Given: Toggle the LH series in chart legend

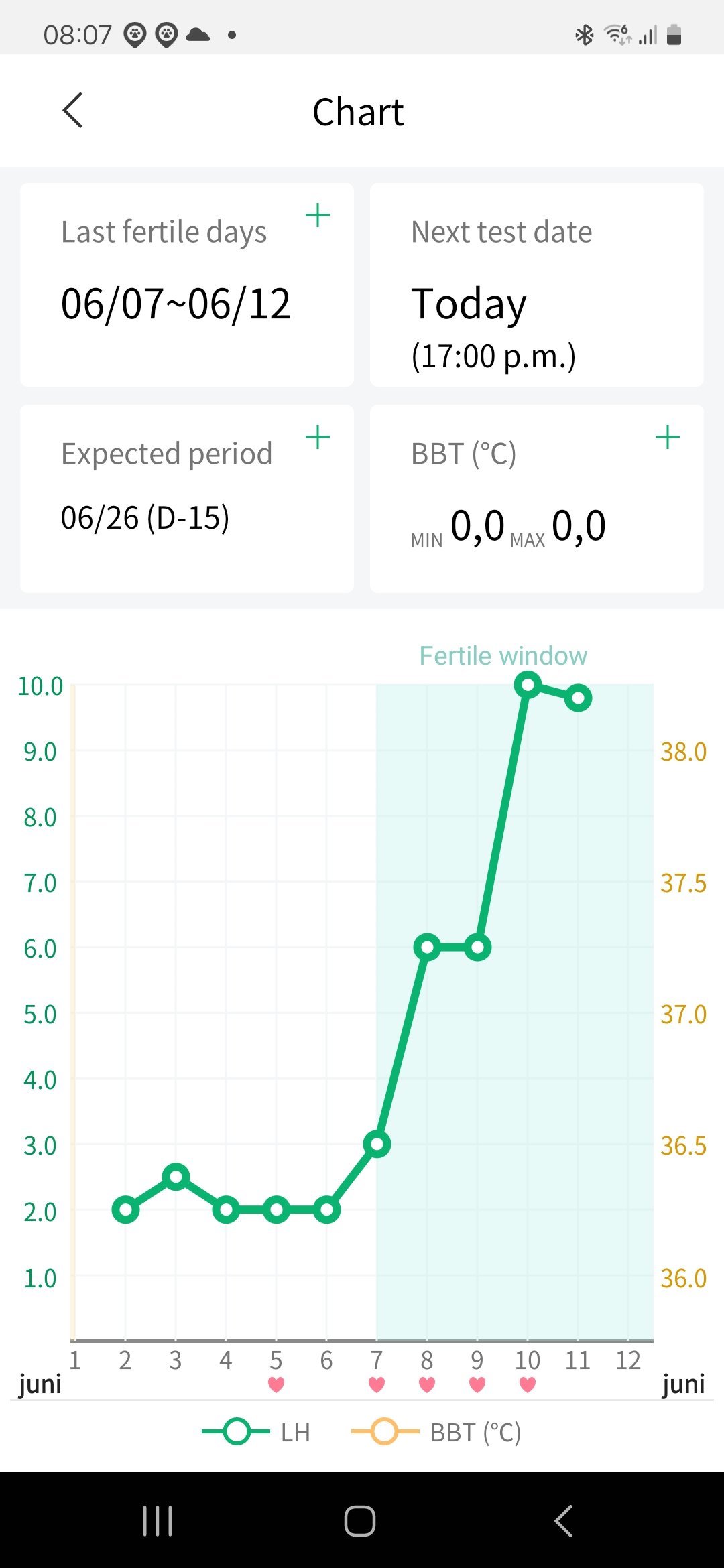Looking at the screenshot, I should [x=256, y=1432].
